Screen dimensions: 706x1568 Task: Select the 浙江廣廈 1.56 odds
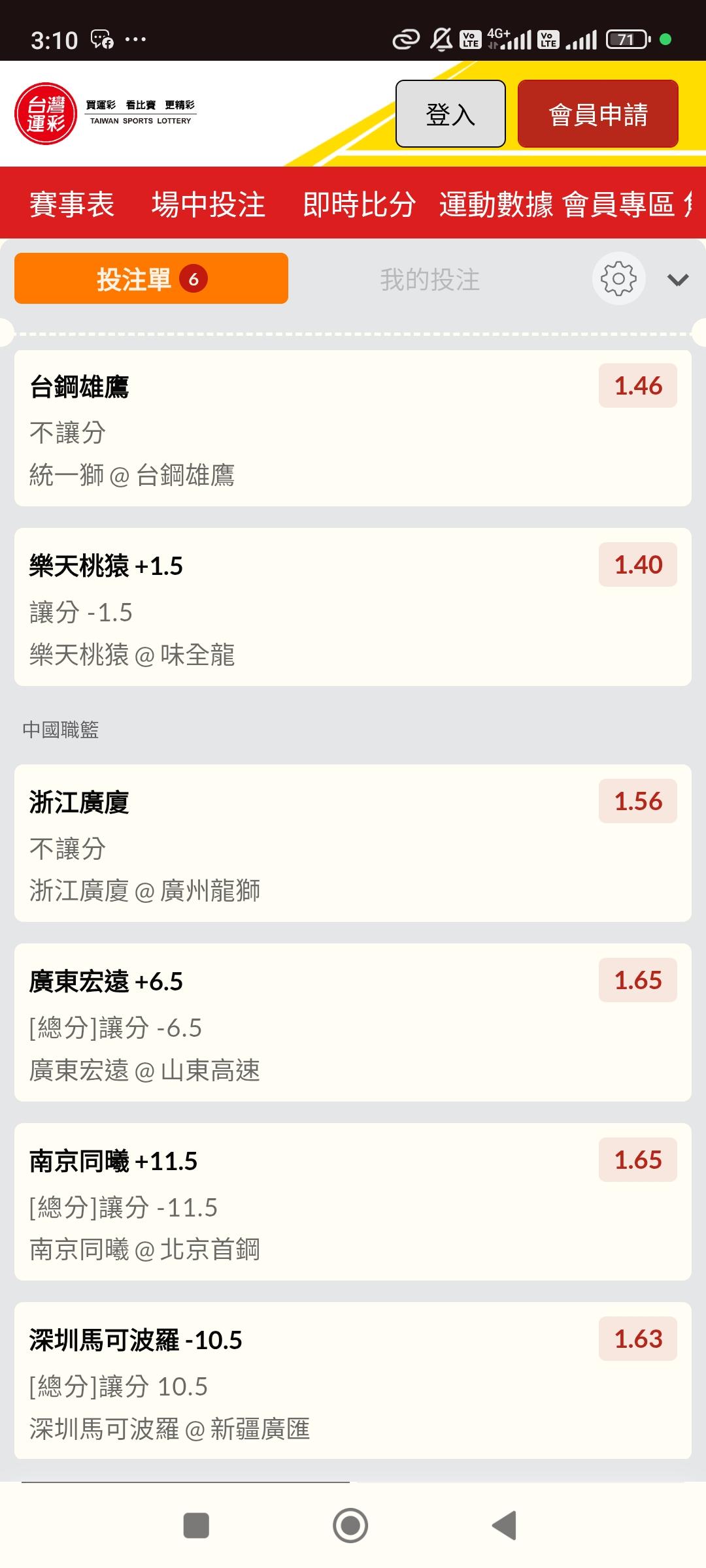click(637, 802)
